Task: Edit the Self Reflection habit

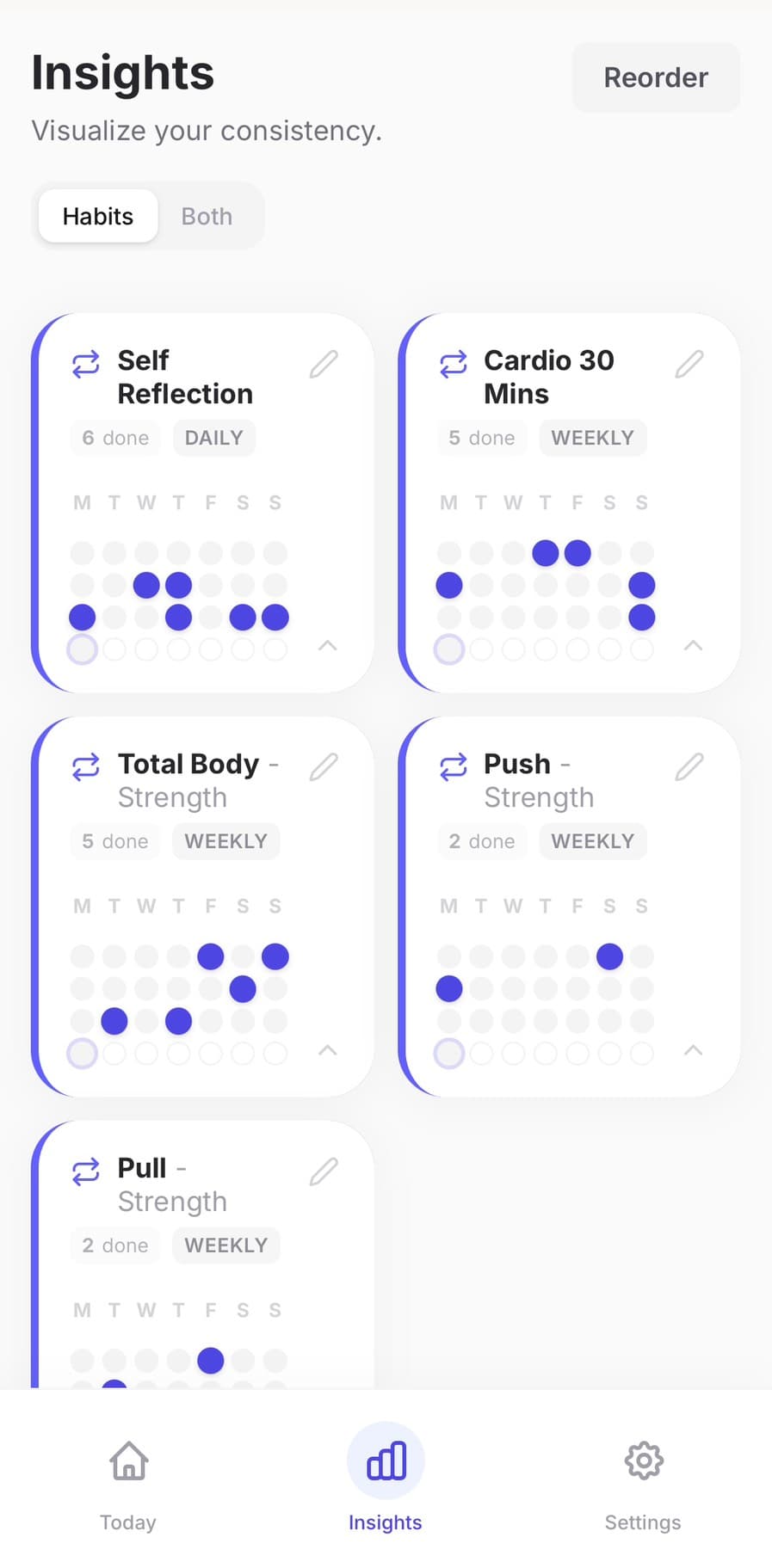Action: tap(324, 364)
